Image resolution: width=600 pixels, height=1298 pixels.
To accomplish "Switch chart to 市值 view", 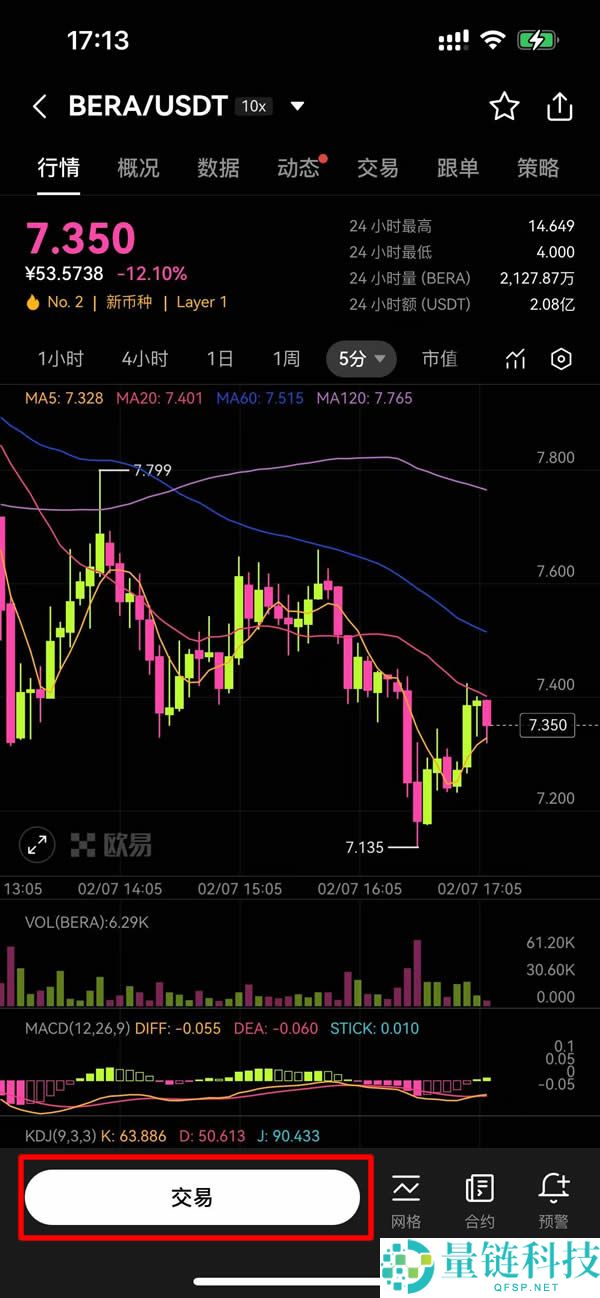I will (439, 359).
